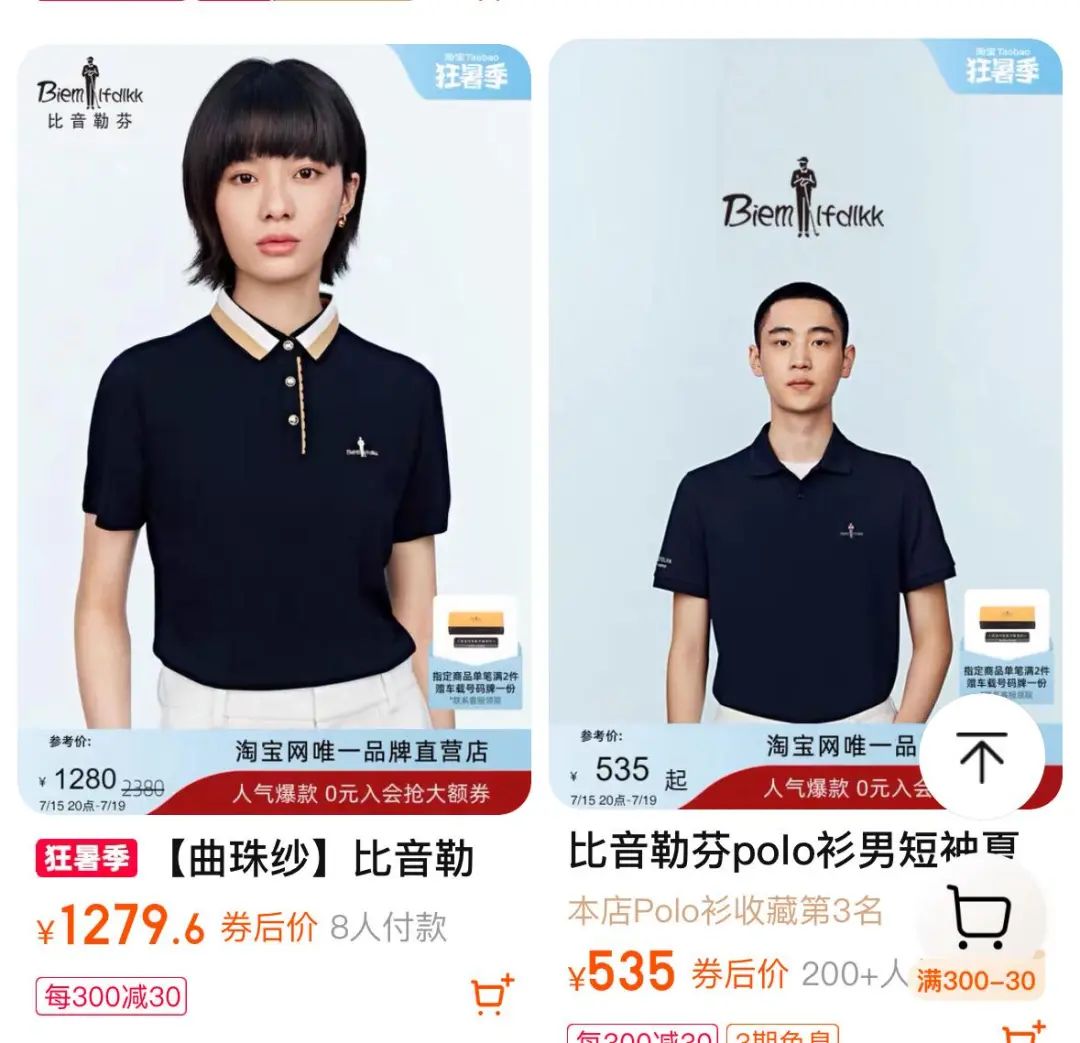Tap the back-to-top arrow button
This screenshot has height=1043, width=1080.
click(x=981, y=757)
